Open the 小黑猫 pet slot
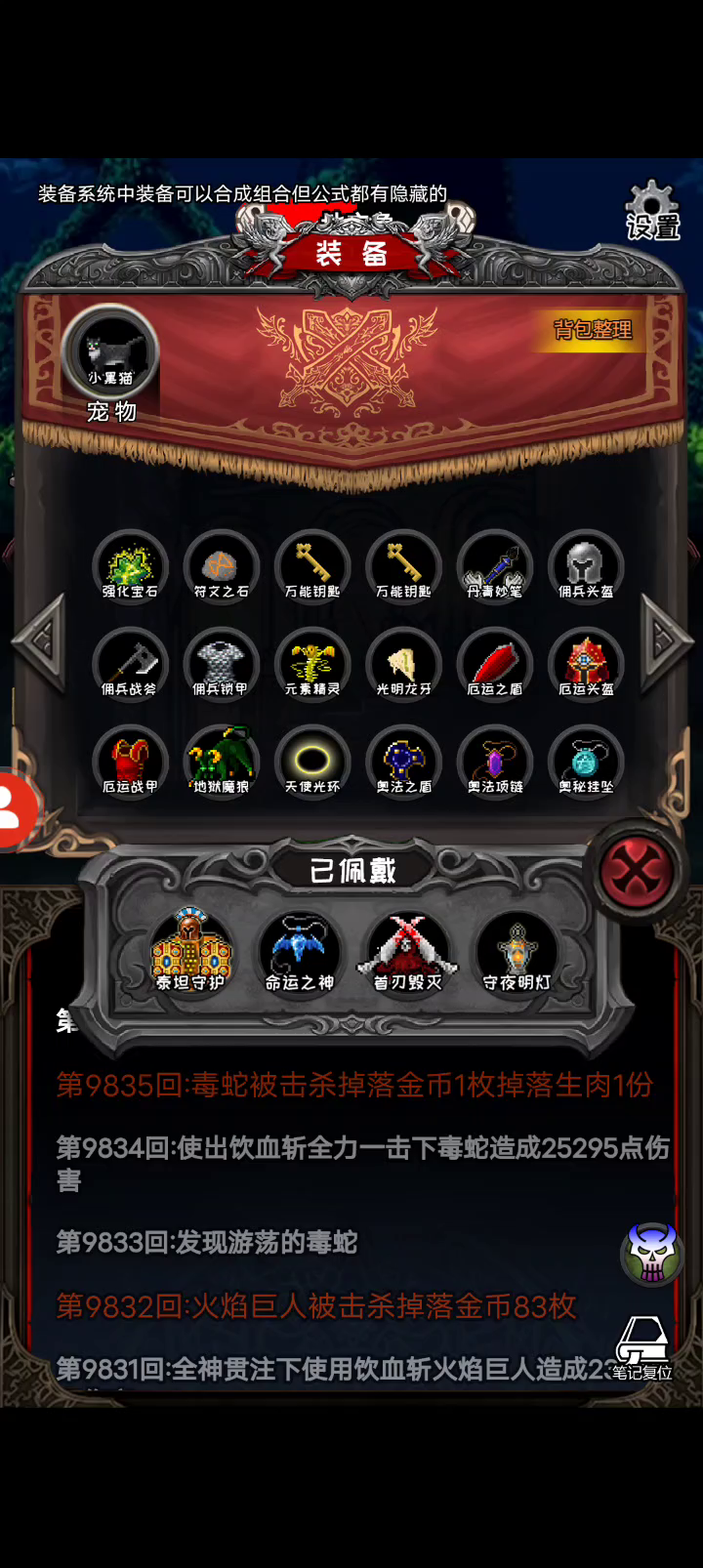This screenshot has height=1568, width=703. coord(110,353)
